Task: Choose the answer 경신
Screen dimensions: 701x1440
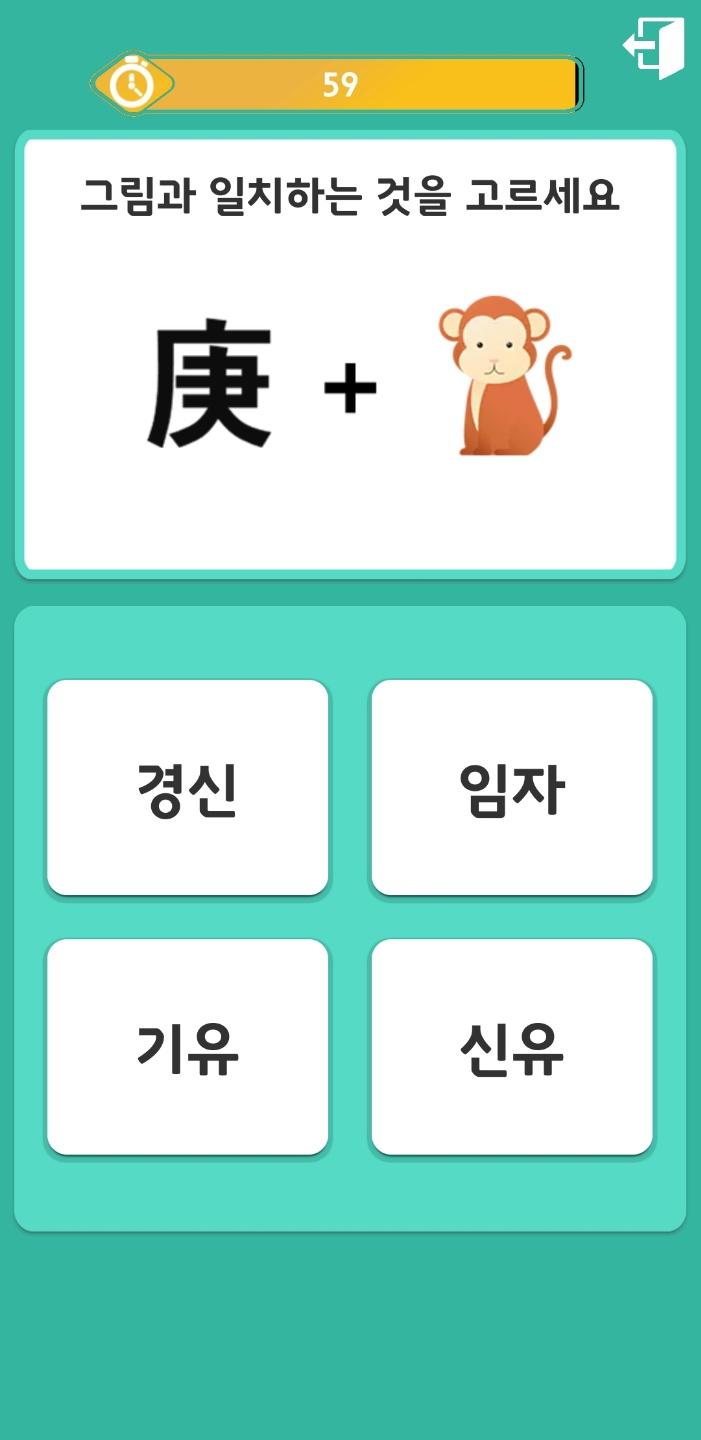Action: [188, 788]
